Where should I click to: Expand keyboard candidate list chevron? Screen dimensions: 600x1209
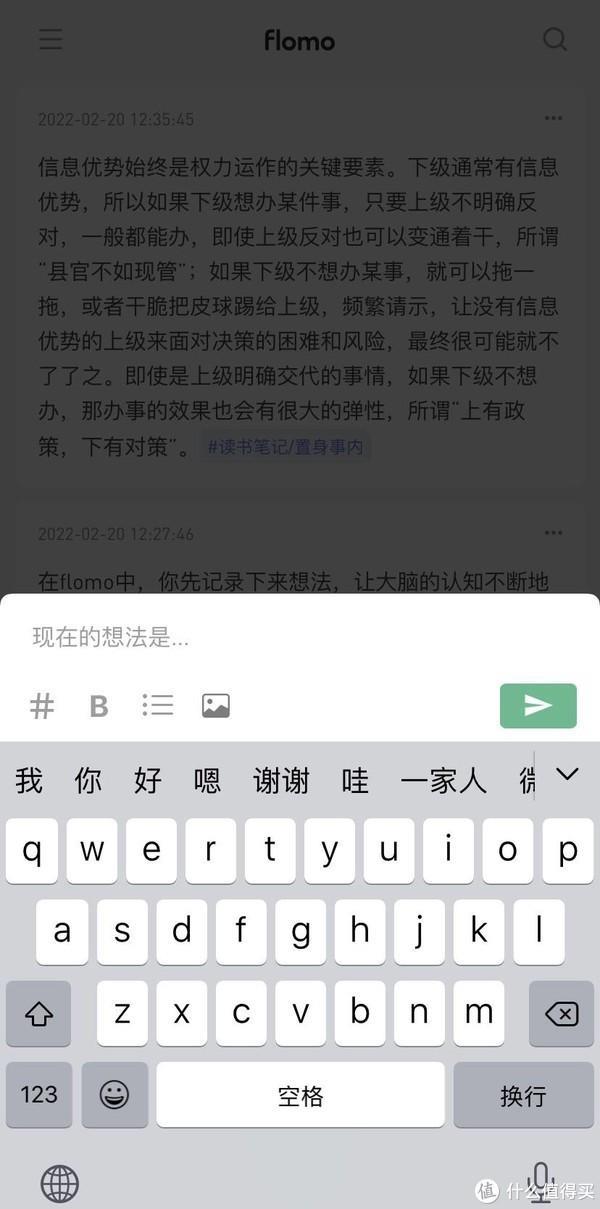(567, 774)
